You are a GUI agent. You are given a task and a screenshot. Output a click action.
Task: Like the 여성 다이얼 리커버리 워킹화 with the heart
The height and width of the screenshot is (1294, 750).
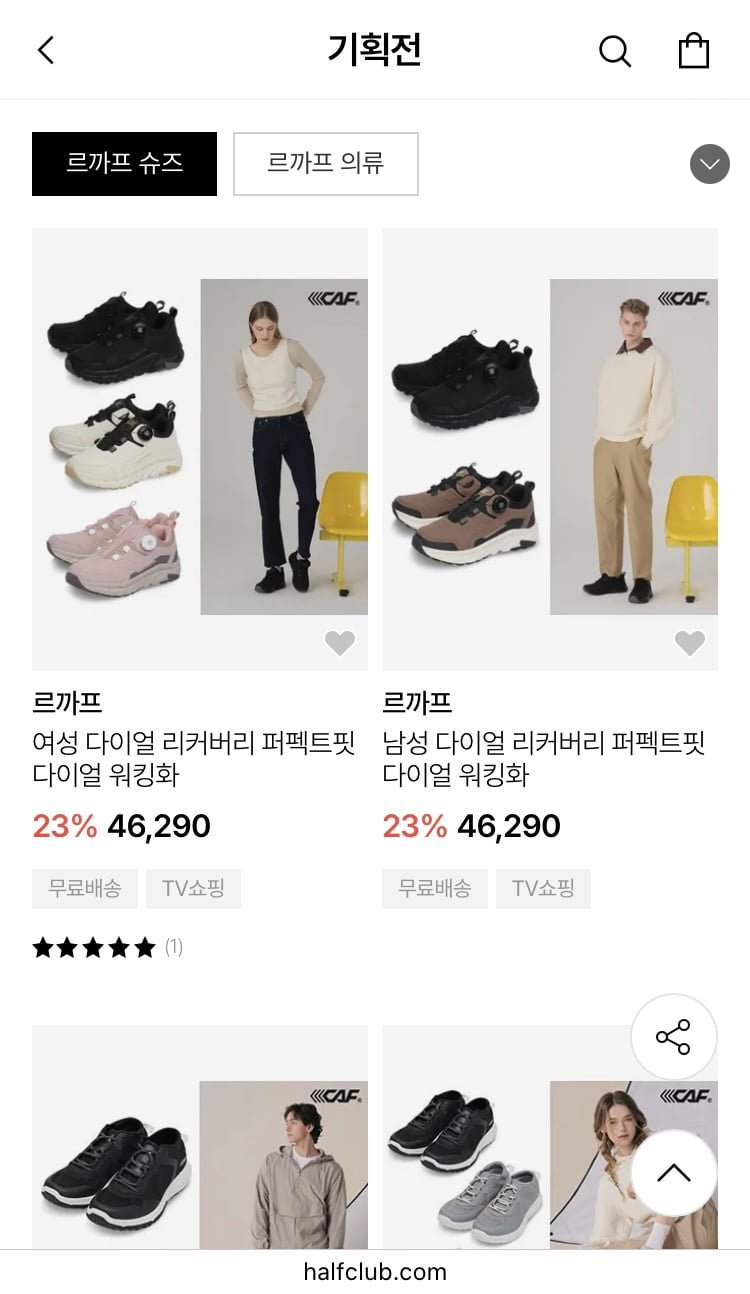click(x=340, y=643)
